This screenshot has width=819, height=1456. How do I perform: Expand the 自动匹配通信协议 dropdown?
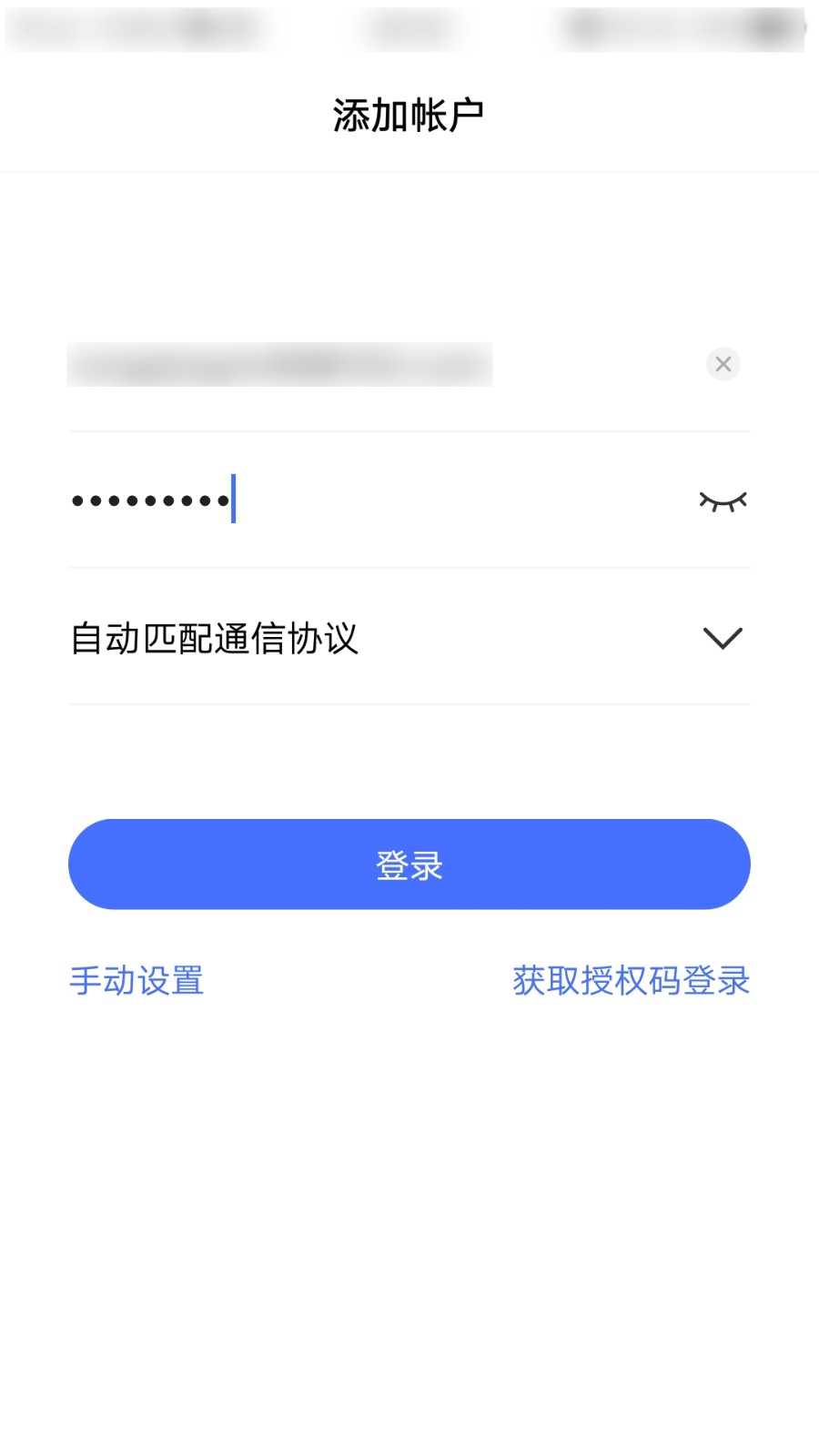tap(723, 638)
